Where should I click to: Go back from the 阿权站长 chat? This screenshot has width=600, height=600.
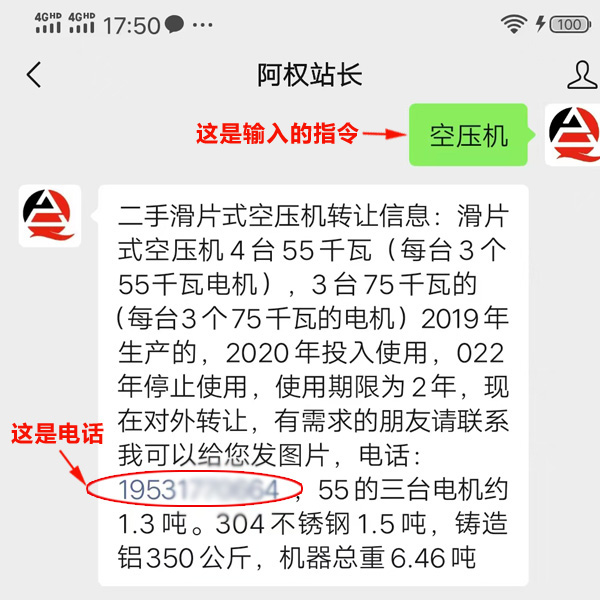34,75
